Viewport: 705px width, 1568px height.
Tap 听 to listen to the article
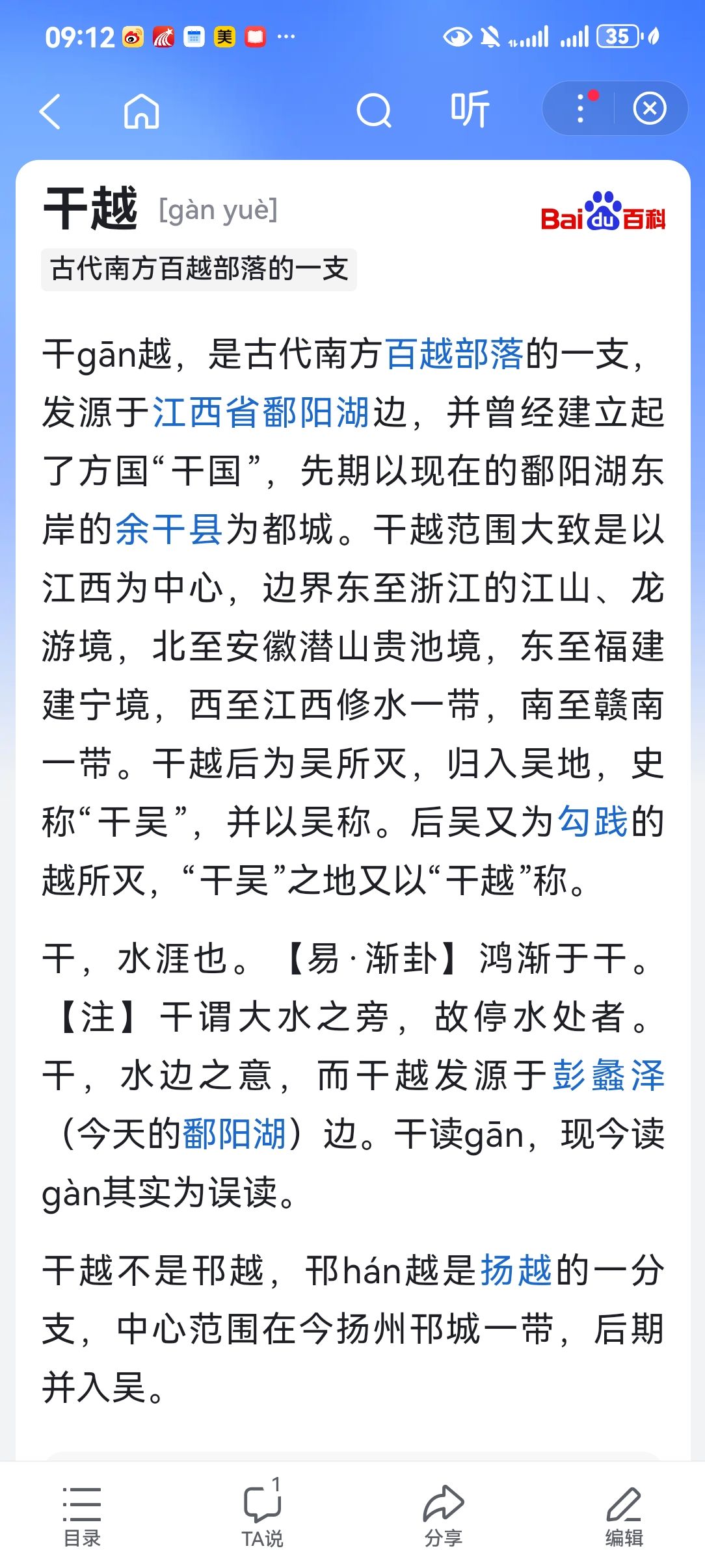tap(470, 109)
